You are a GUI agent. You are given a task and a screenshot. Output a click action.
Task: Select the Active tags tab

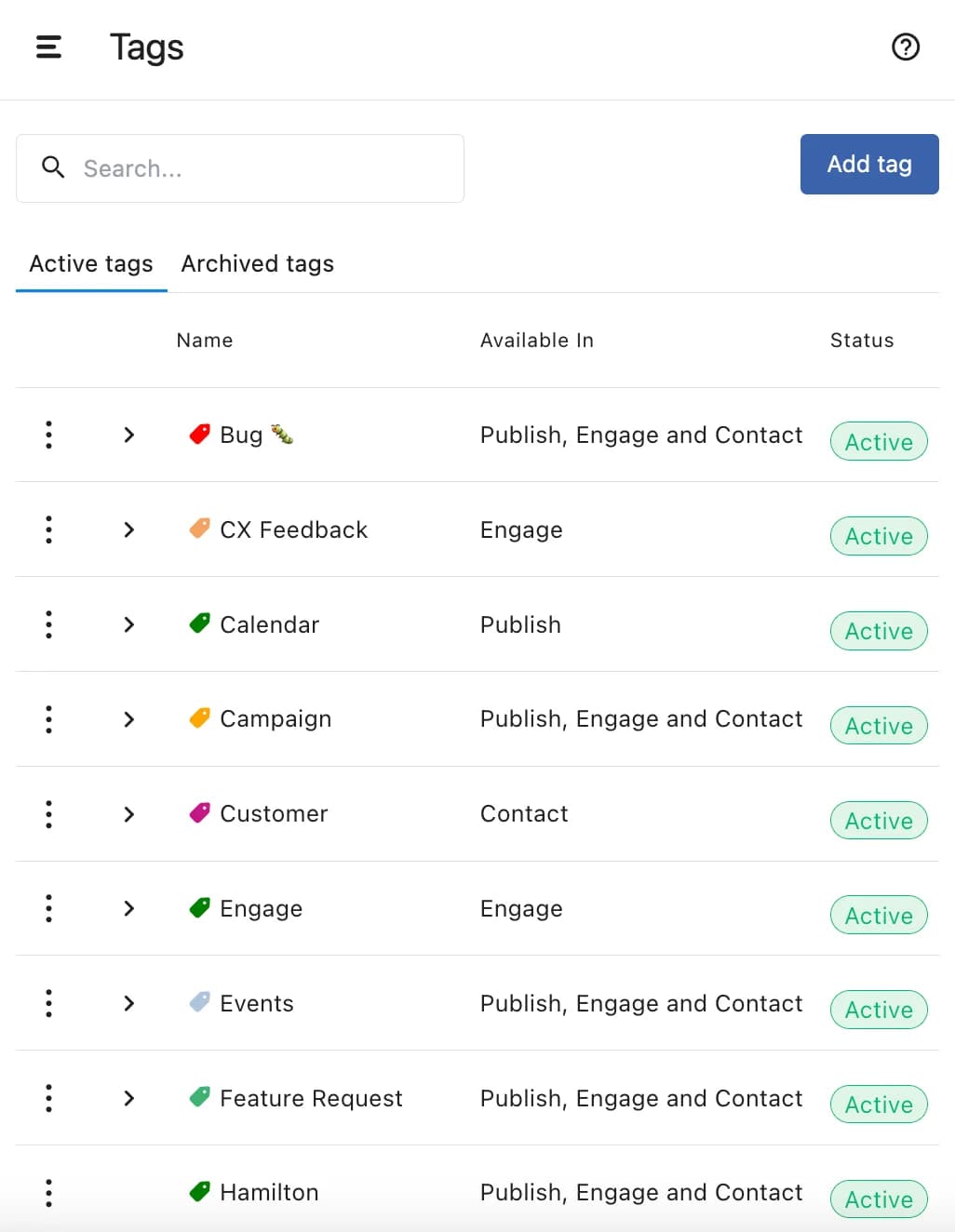(91, 264)
